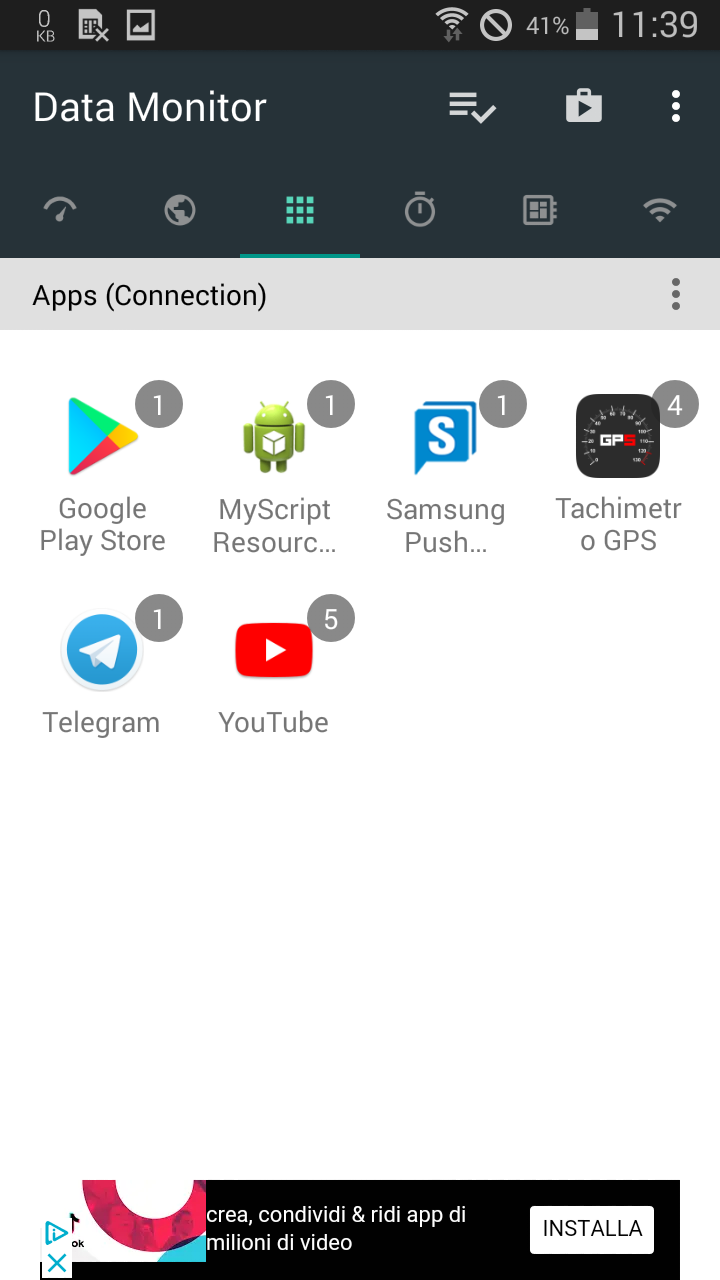Select the apps grid tab

coord(300,210)
